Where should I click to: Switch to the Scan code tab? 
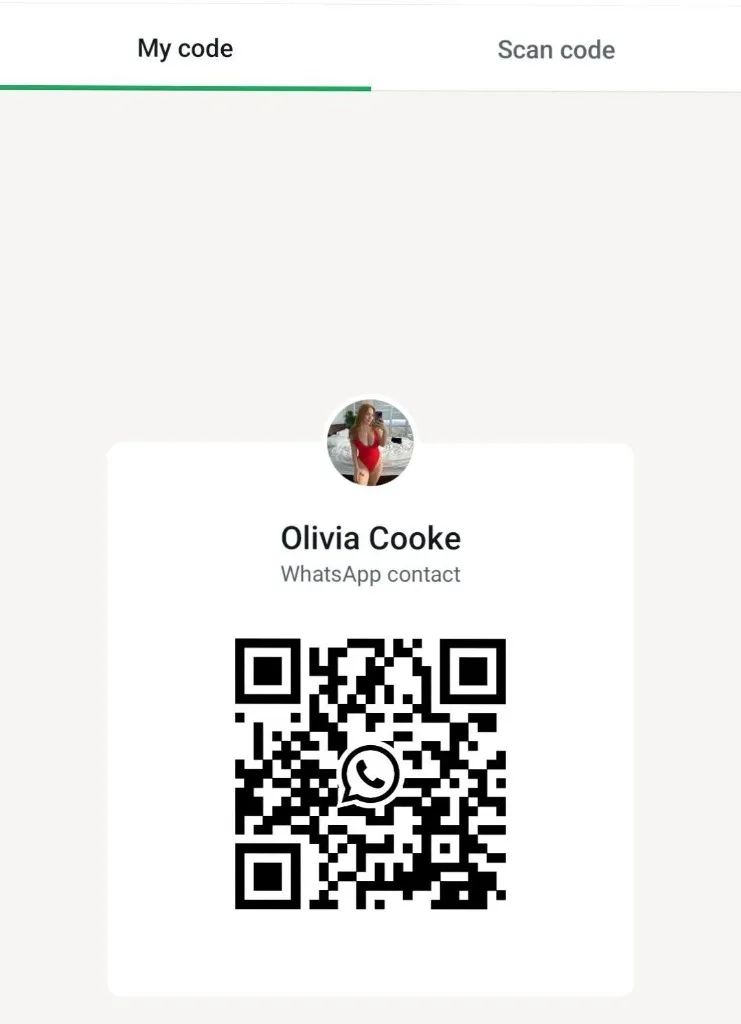(556, 49)
